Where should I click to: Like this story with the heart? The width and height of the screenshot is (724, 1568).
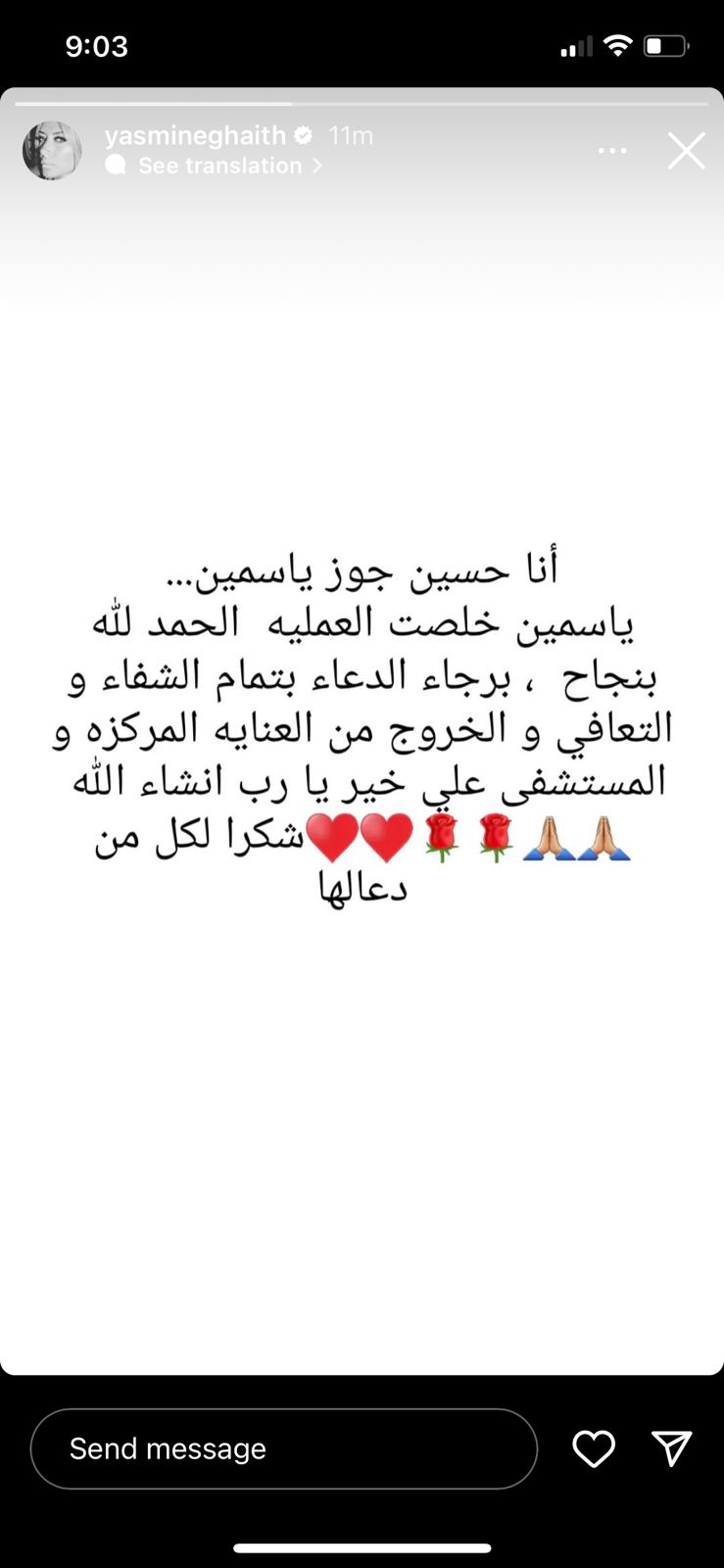594,1448
